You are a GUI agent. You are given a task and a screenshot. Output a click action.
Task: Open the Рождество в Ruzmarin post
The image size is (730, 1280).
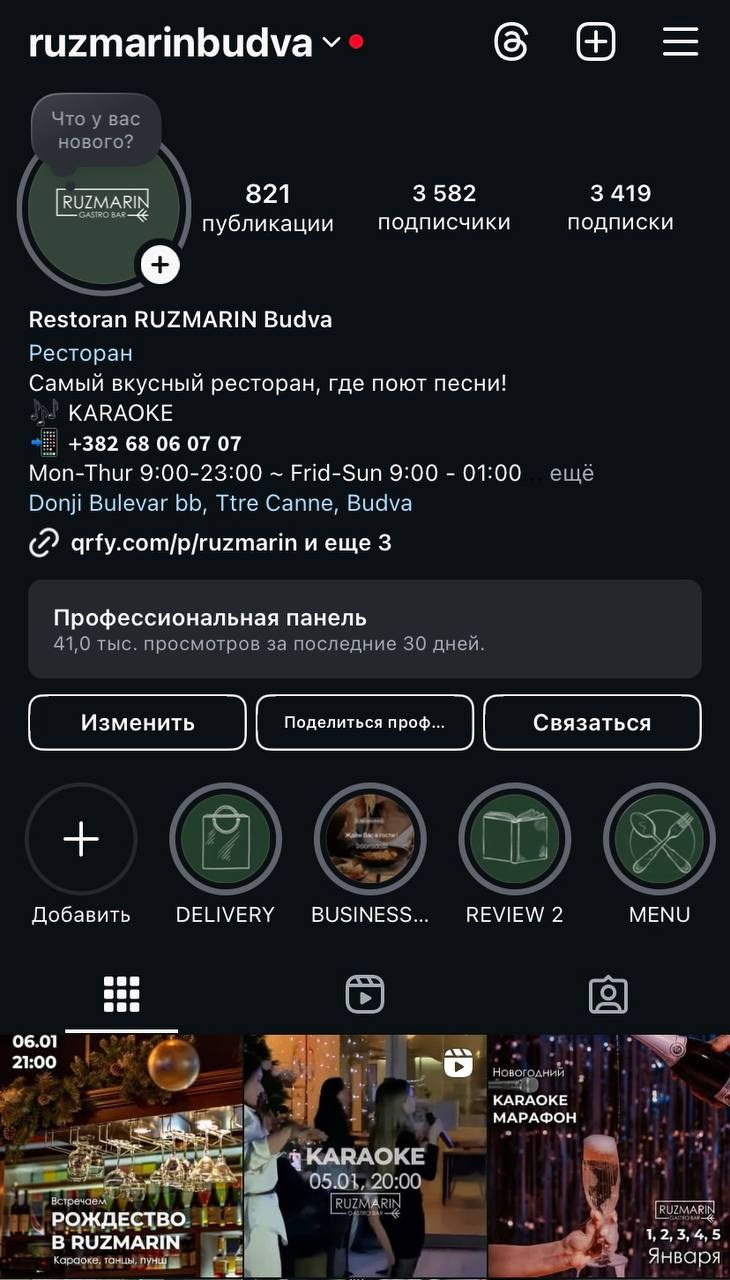121,1155
